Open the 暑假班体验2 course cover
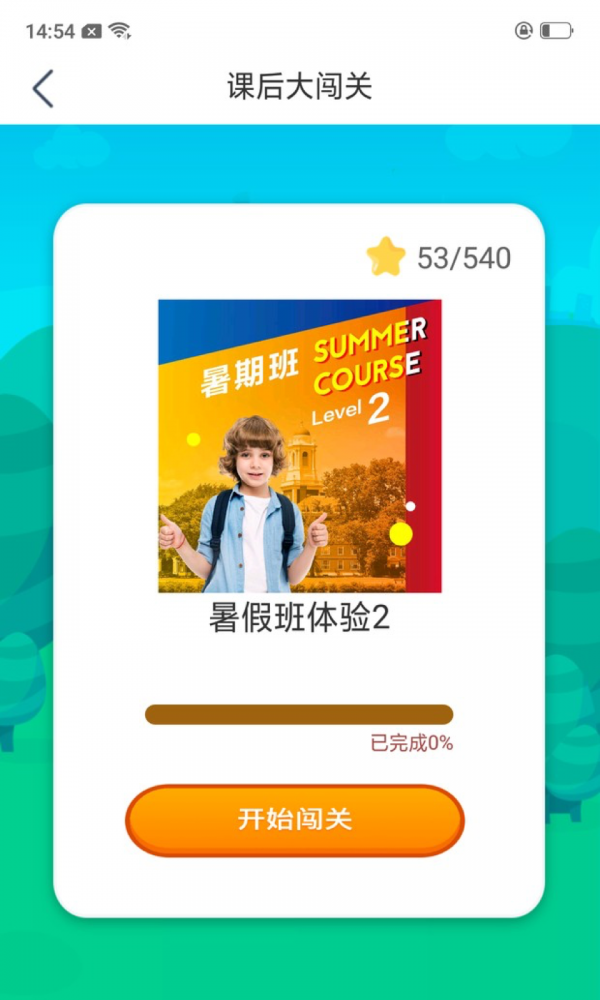600x1000 pixels. coord(299,446)
